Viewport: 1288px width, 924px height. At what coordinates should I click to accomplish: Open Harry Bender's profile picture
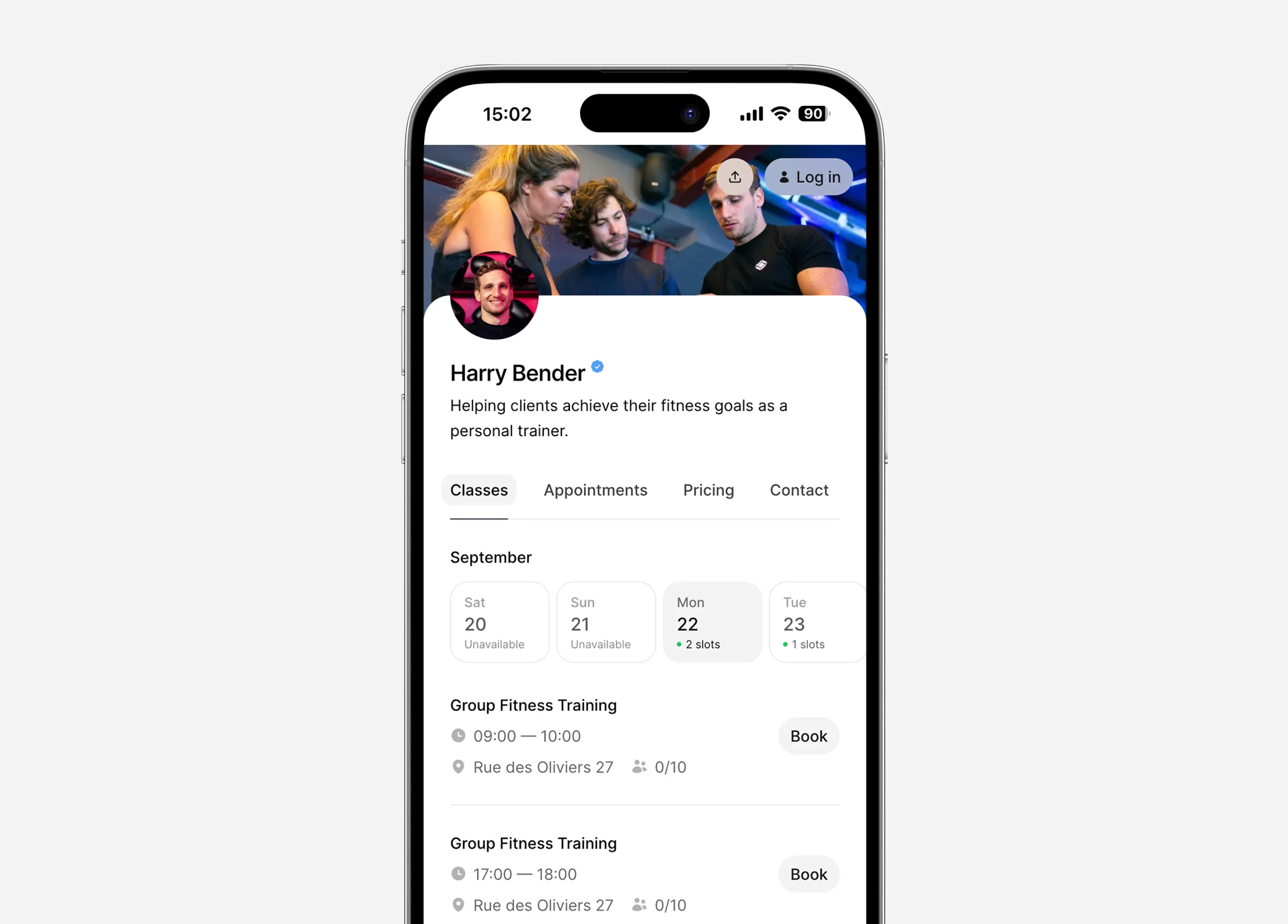pos(494,296)
